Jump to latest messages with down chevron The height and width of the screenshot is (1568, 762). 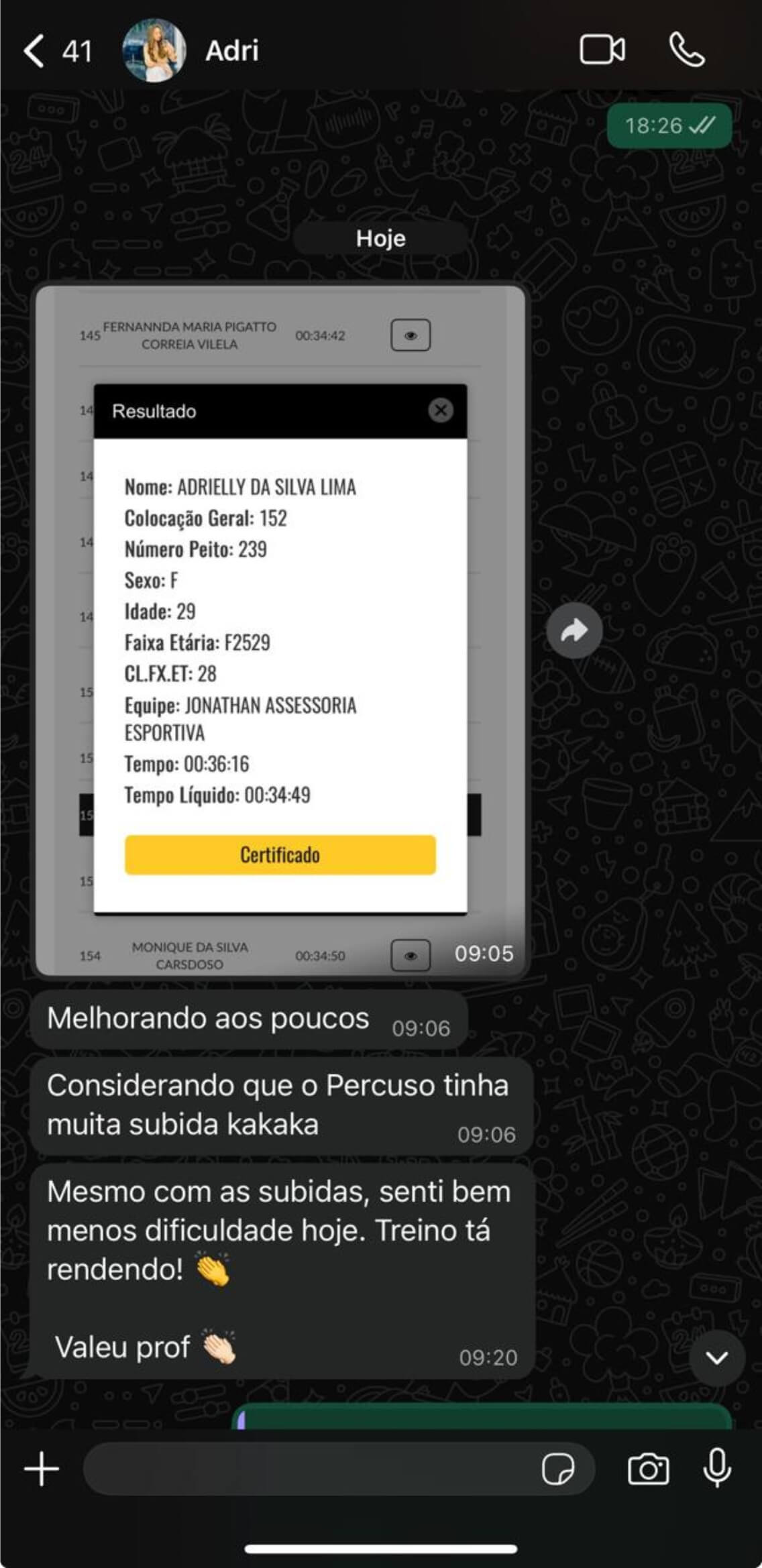(x=717, y=1358)
